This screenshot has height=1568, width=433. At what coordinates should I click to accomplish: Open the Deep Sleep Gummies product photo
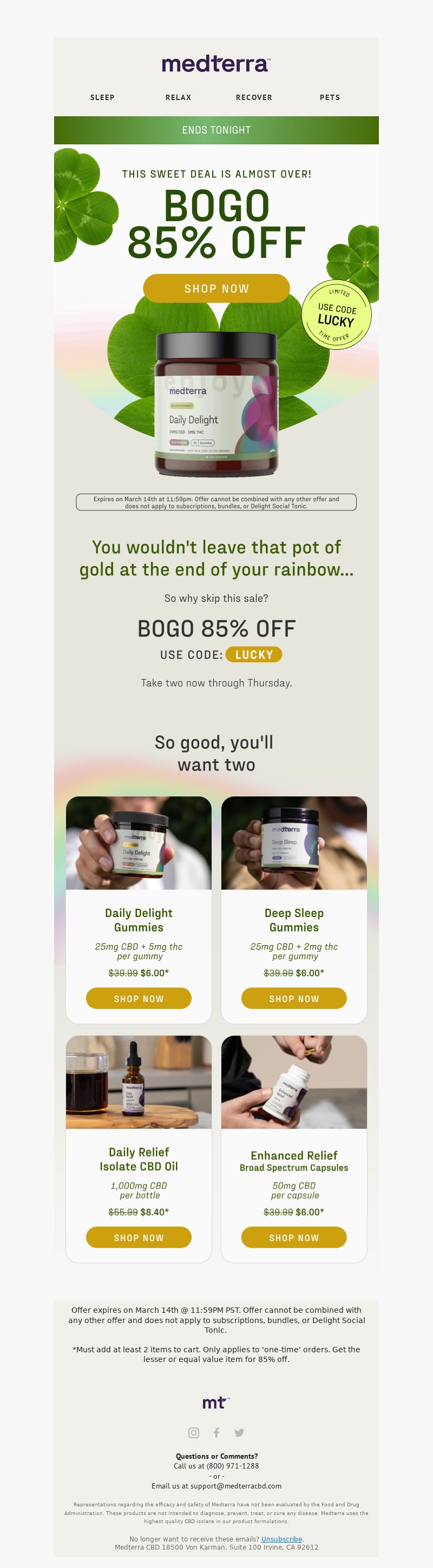pos(294,843)
